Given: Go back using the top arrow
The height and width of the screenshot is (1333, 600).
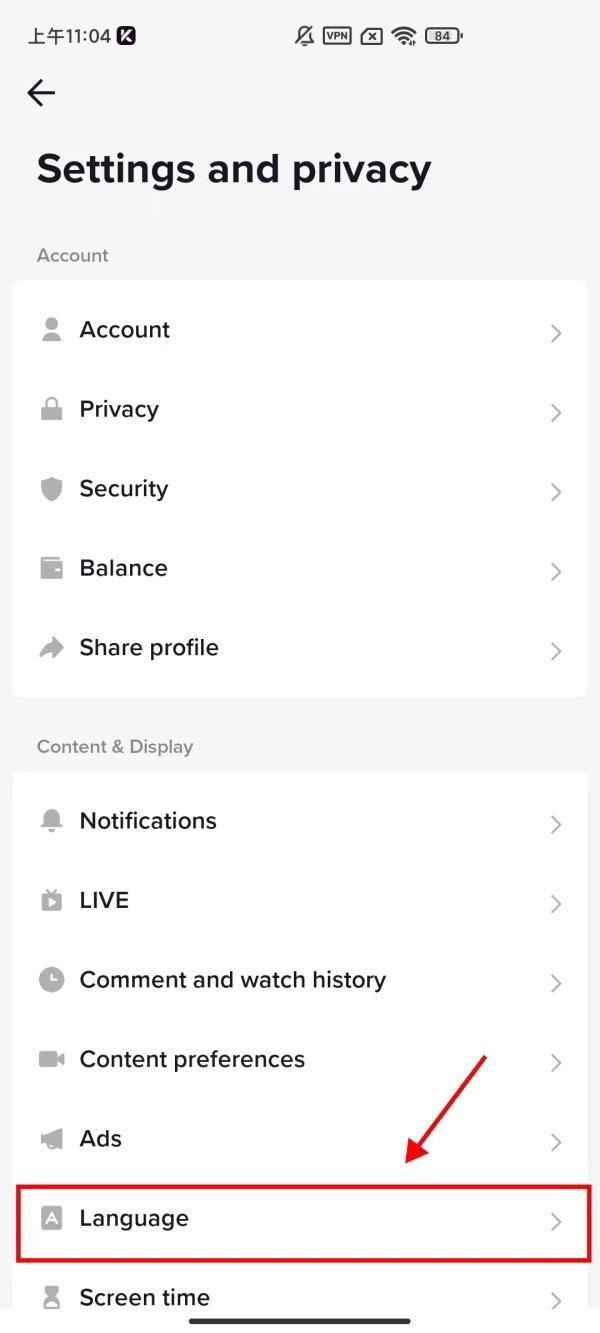Looking at the screenshot, I should coord(41,93).
